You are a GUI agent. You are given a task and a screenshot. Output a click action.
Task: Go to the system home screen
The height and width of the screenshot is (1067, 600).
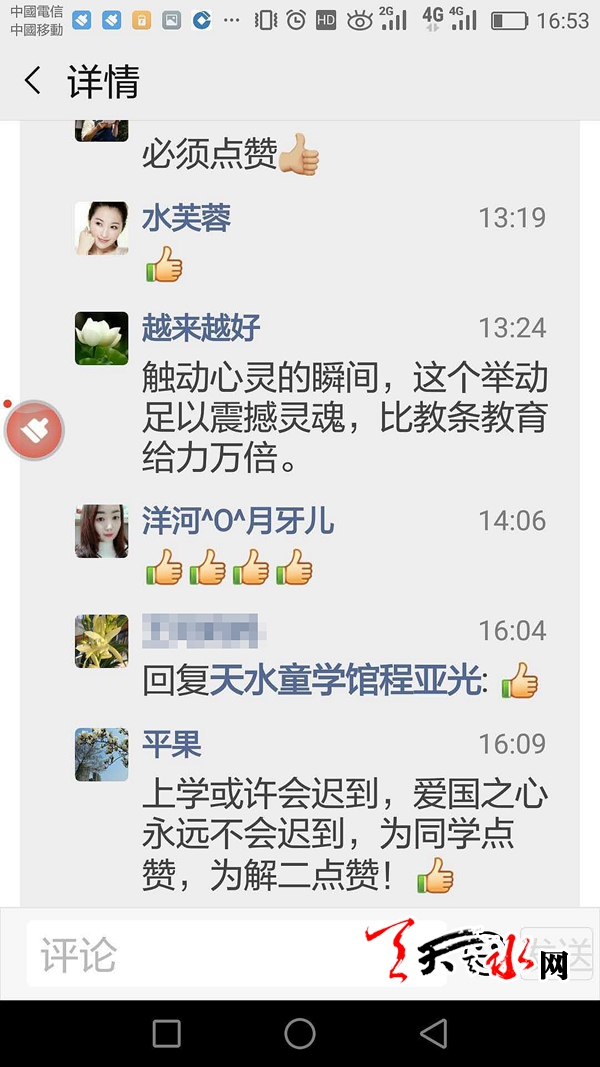pyautogui.click(x=300, y=1033)
